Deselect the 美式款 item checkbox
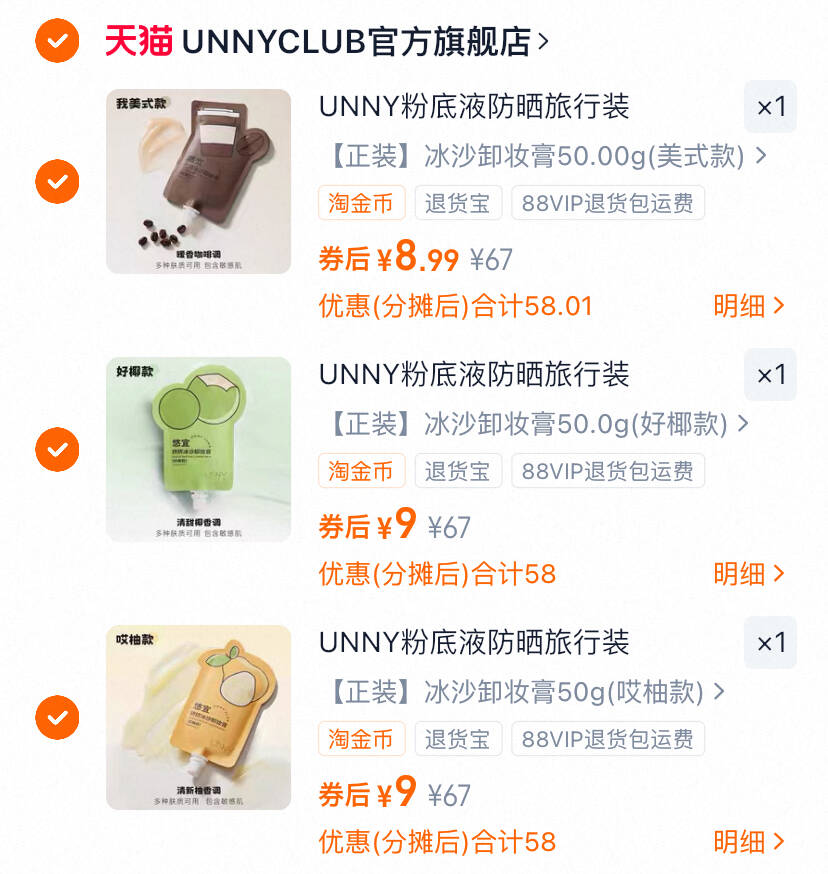Image resolution: width=828 pixels, height=874 pixels. (x=57, y=181)
